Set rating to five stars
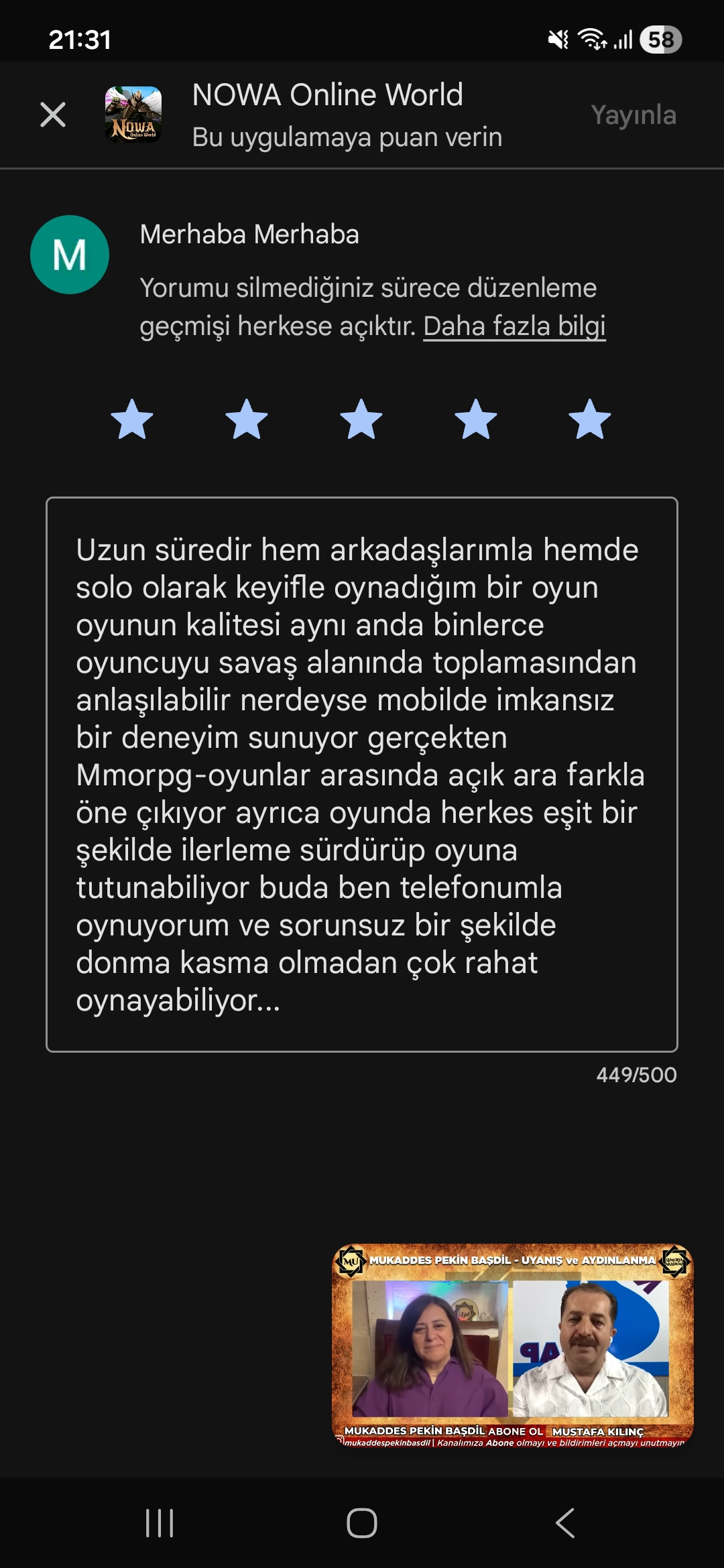This screenshot has height=1568, width=724. 590,419
